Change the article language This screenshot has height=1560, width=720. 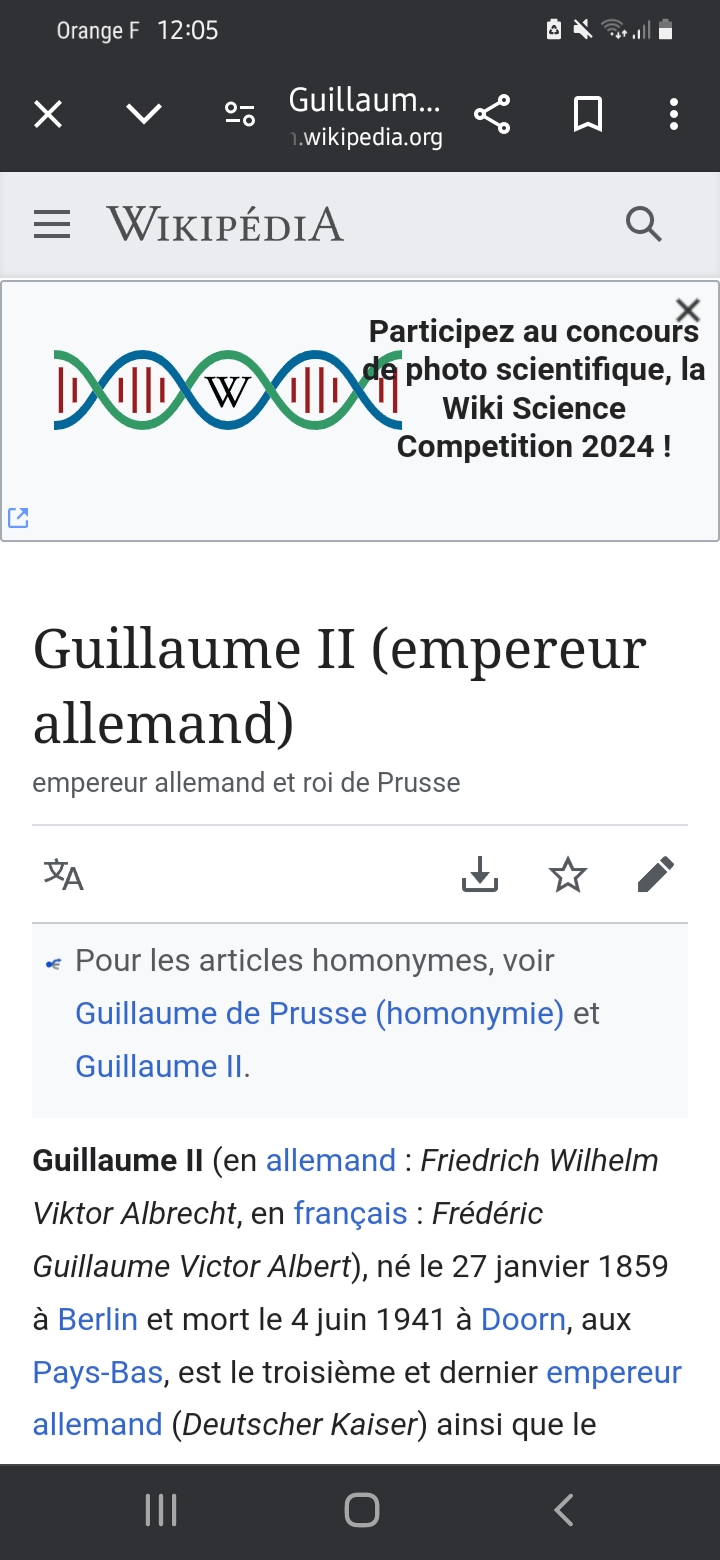64,875
